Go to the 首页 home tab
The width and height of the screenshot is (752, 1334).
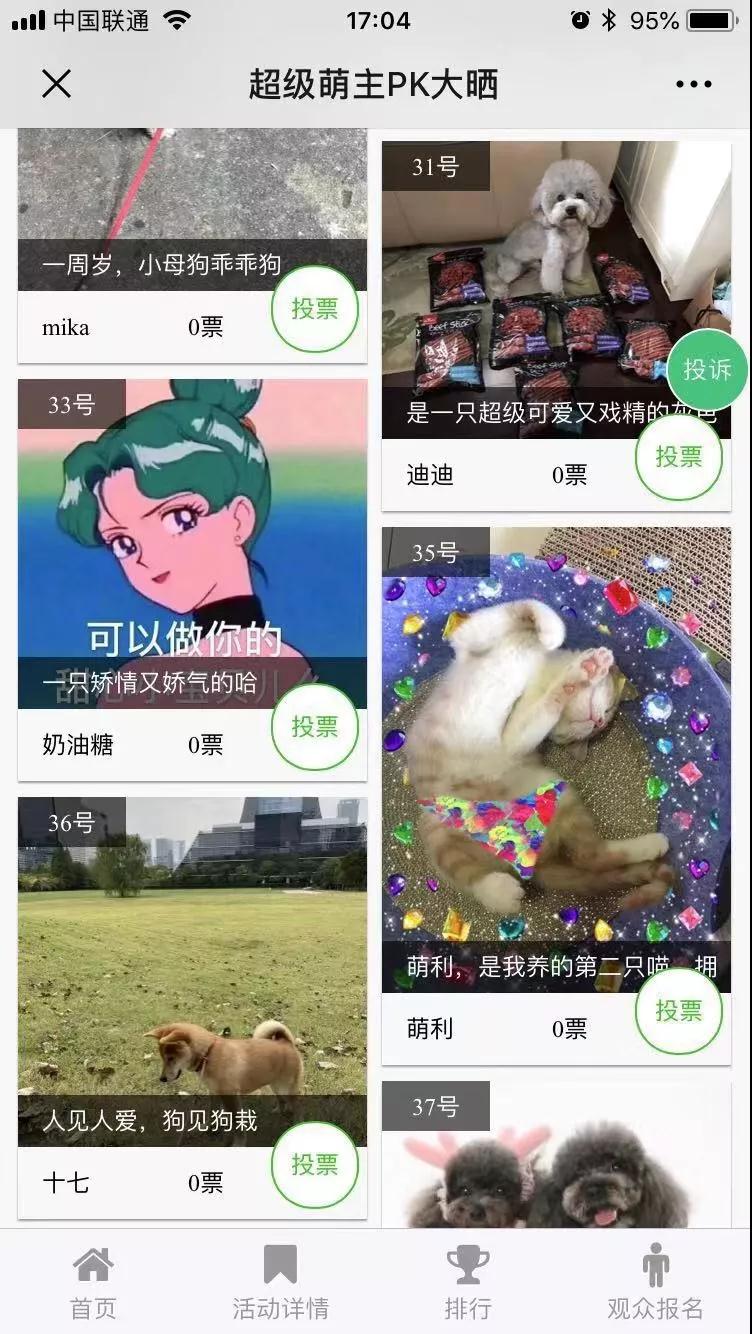click(x=93, y=1283)
